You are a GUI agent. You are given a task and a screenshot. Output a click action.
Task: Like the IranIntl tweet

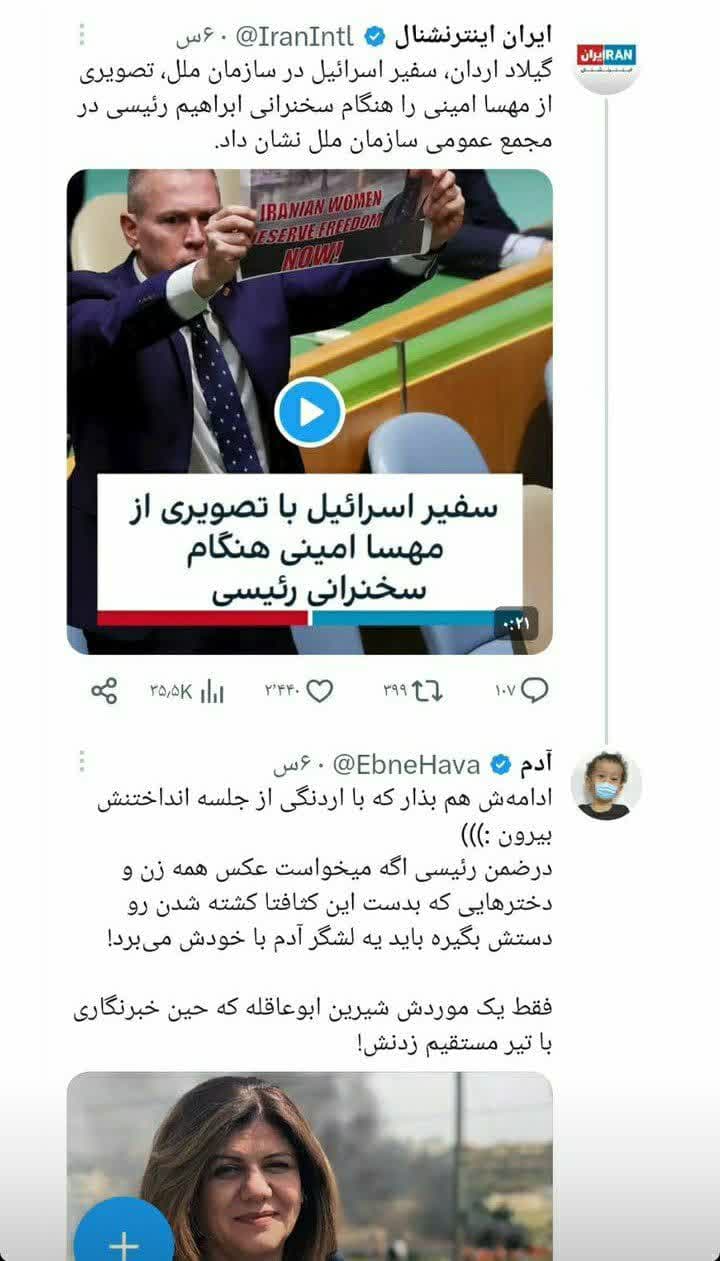[298, 690]
